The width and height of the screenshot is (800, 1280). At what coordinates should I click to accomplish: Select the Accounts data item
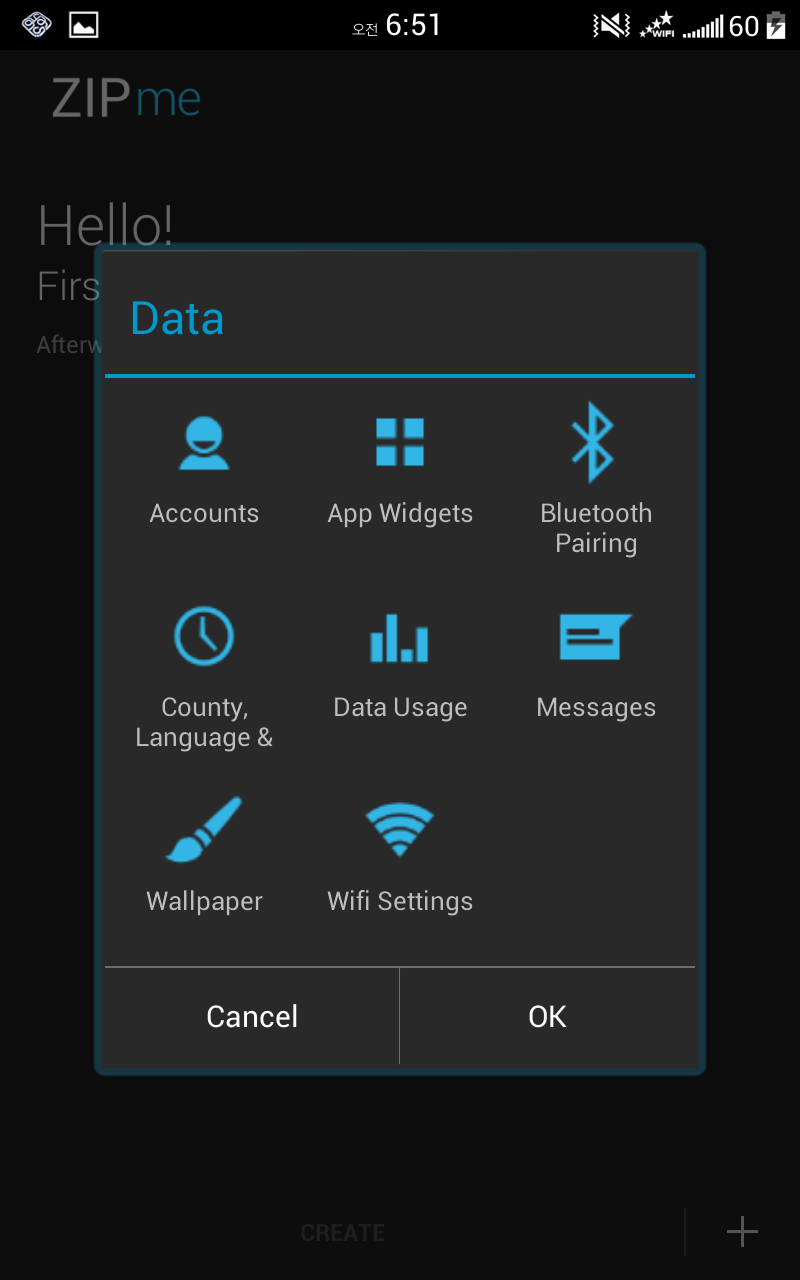pyautogui.click(x=204, y=470)
